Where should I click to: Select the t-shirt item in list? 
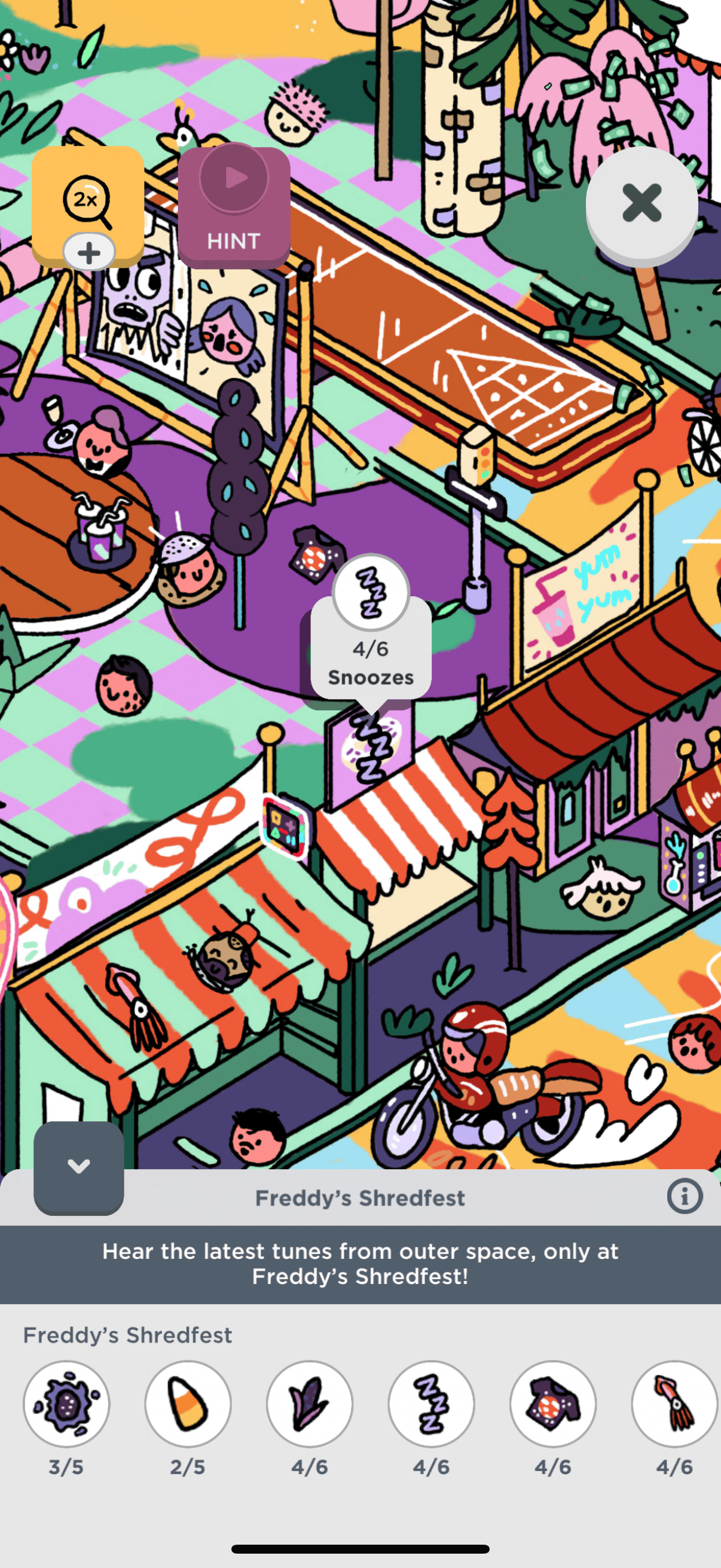click(552, 1404)
